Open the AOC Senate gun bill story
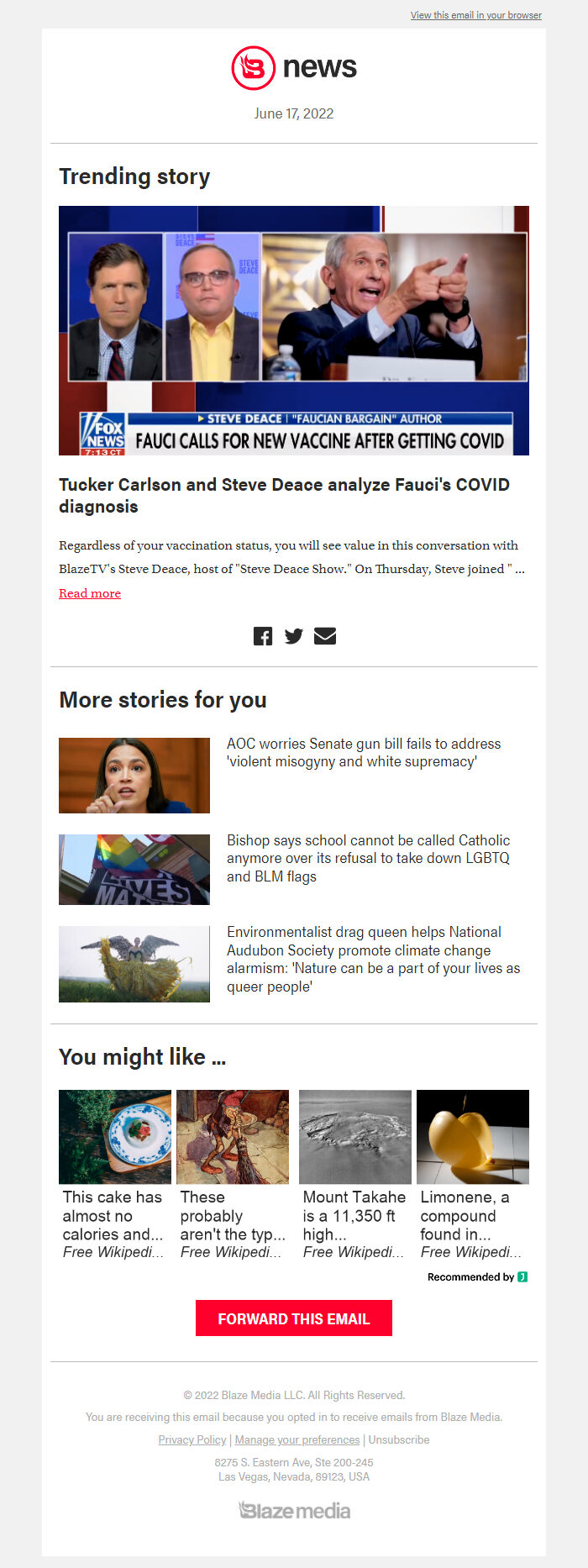The image size is (588, 1568). [x=364, y=753]
